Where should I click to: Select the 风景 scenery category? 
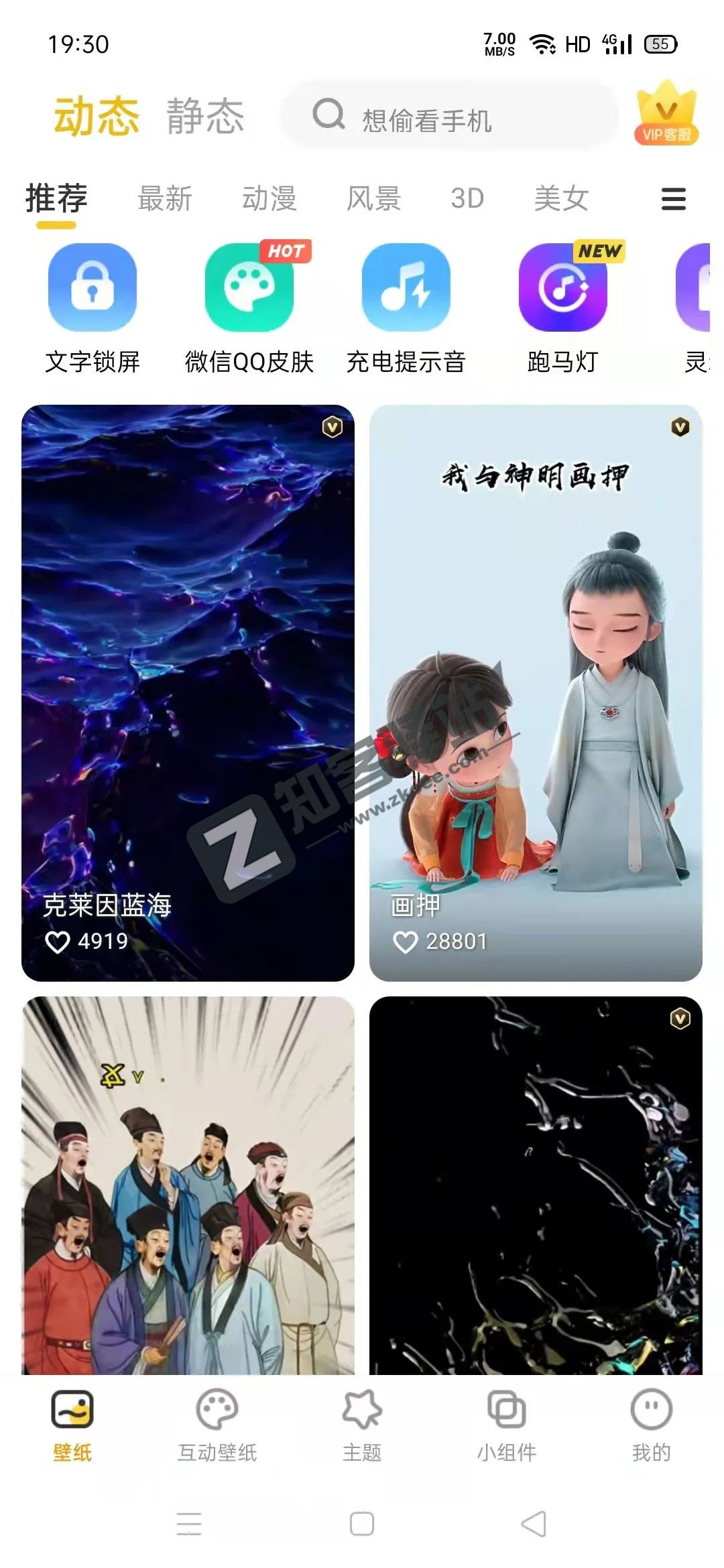(375, 199)
